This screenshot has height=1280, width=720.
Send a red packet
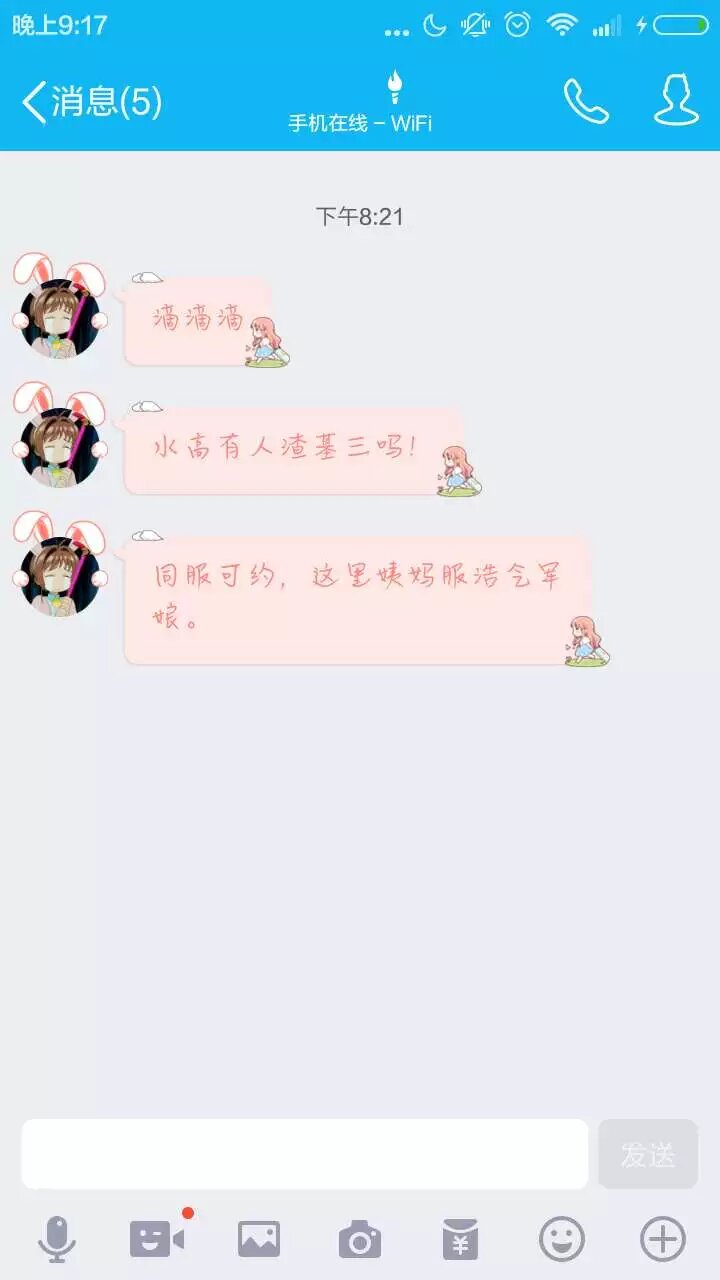click(x=461, y=1240)
